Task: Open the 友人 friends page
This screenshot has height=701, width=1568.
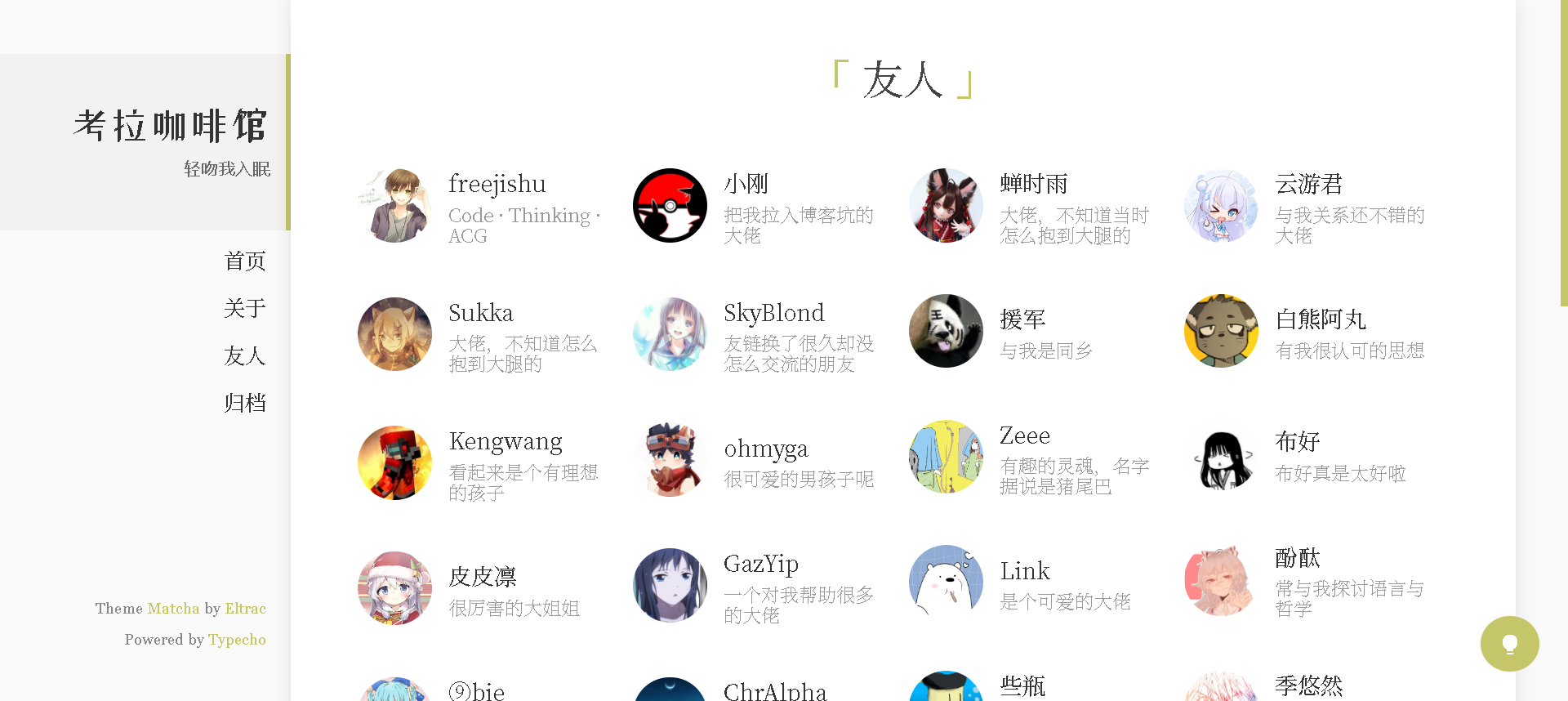Action: click(245, 356)
